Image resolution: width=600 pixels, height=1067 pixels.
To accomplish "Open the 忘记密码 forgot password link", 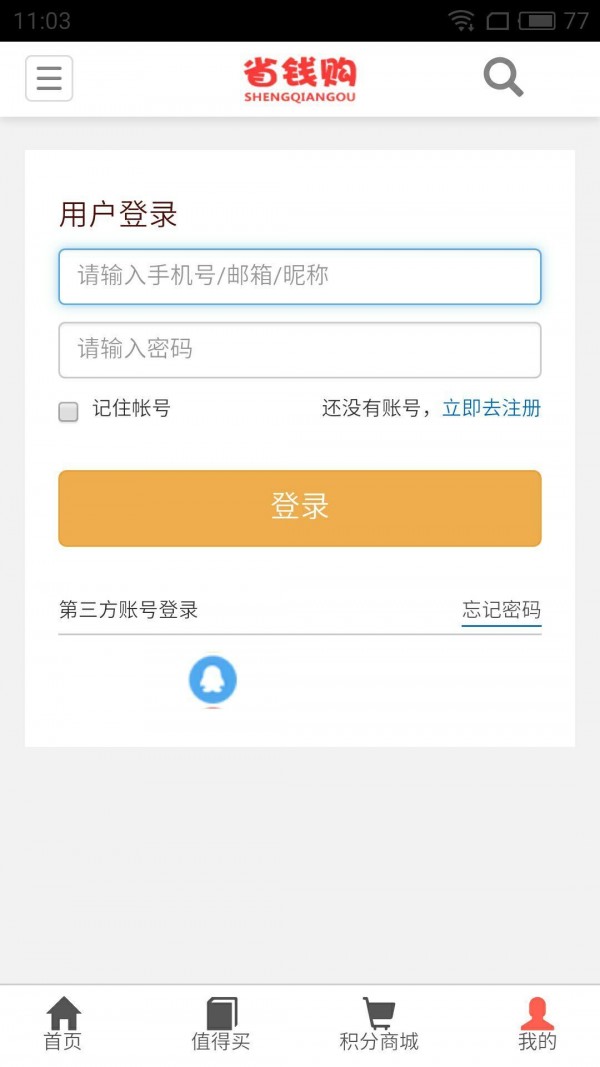I will pyautogui.click(x=501, y=610).
